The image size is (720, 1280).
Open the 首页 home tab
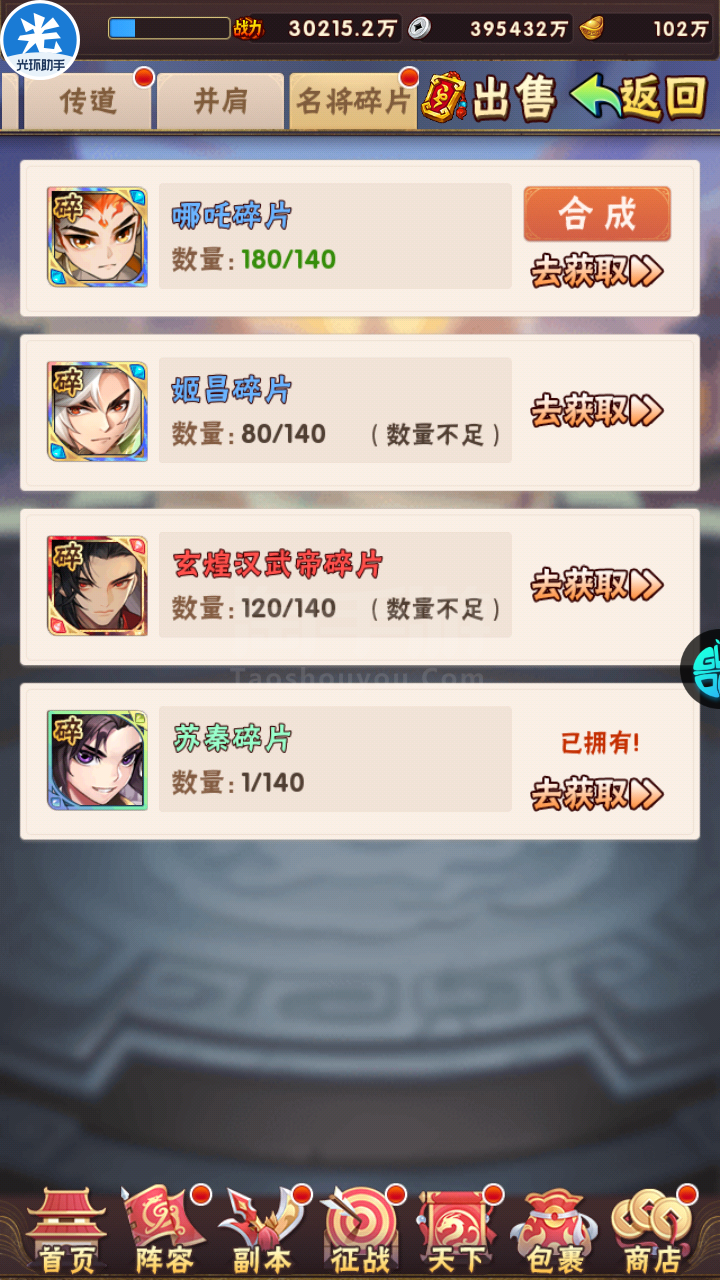point(66,1232)
